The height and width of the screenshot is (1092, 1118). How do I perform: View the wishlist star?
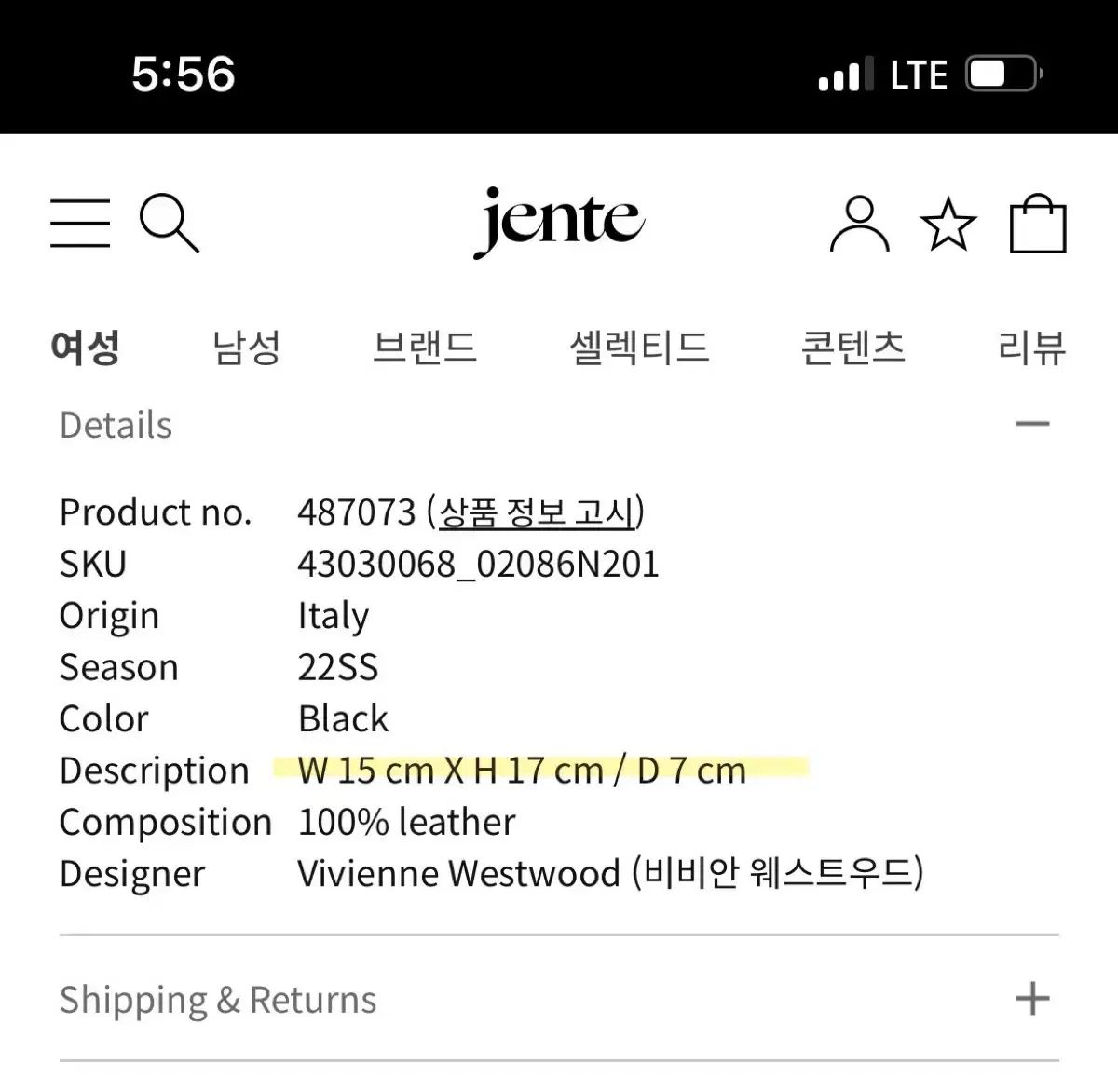(948, 224)
